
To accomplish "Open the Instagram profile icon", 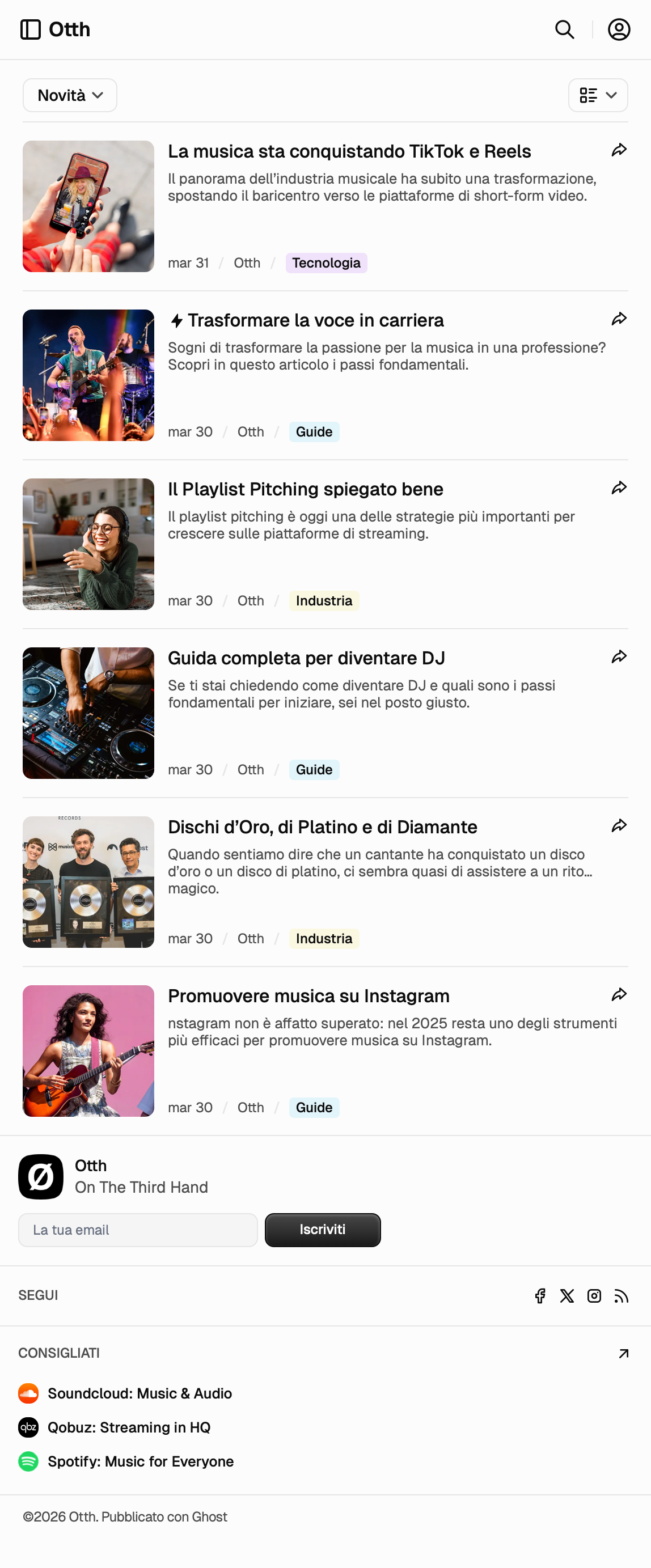I will [594, 1296].
